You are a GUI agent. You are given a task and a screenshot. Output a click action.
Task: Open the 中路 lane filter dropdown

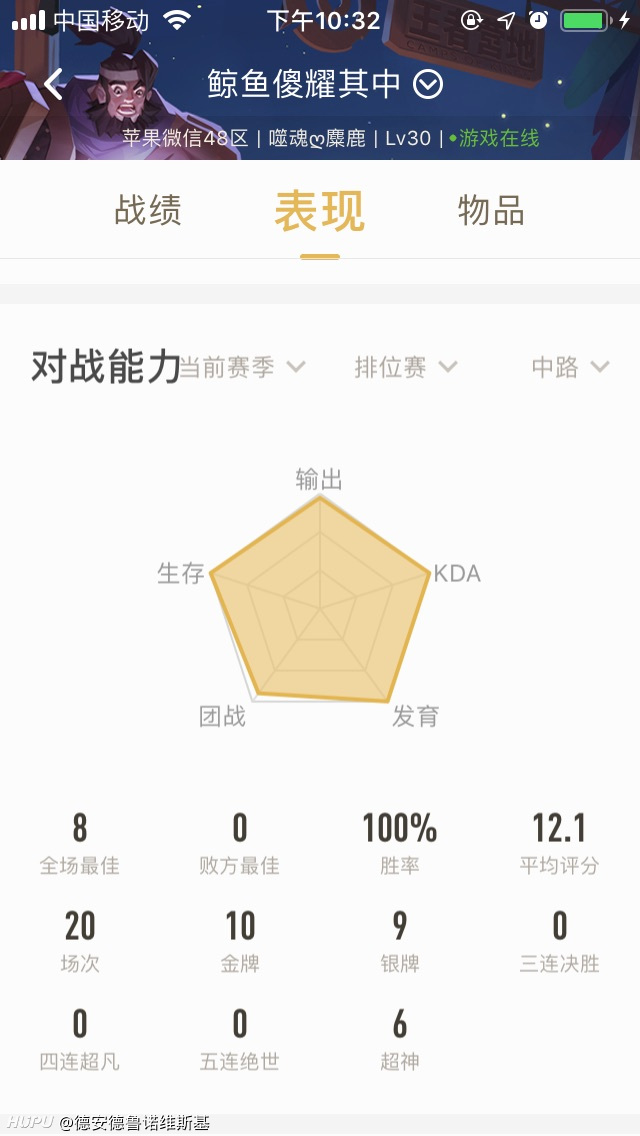tap(570, 367)
